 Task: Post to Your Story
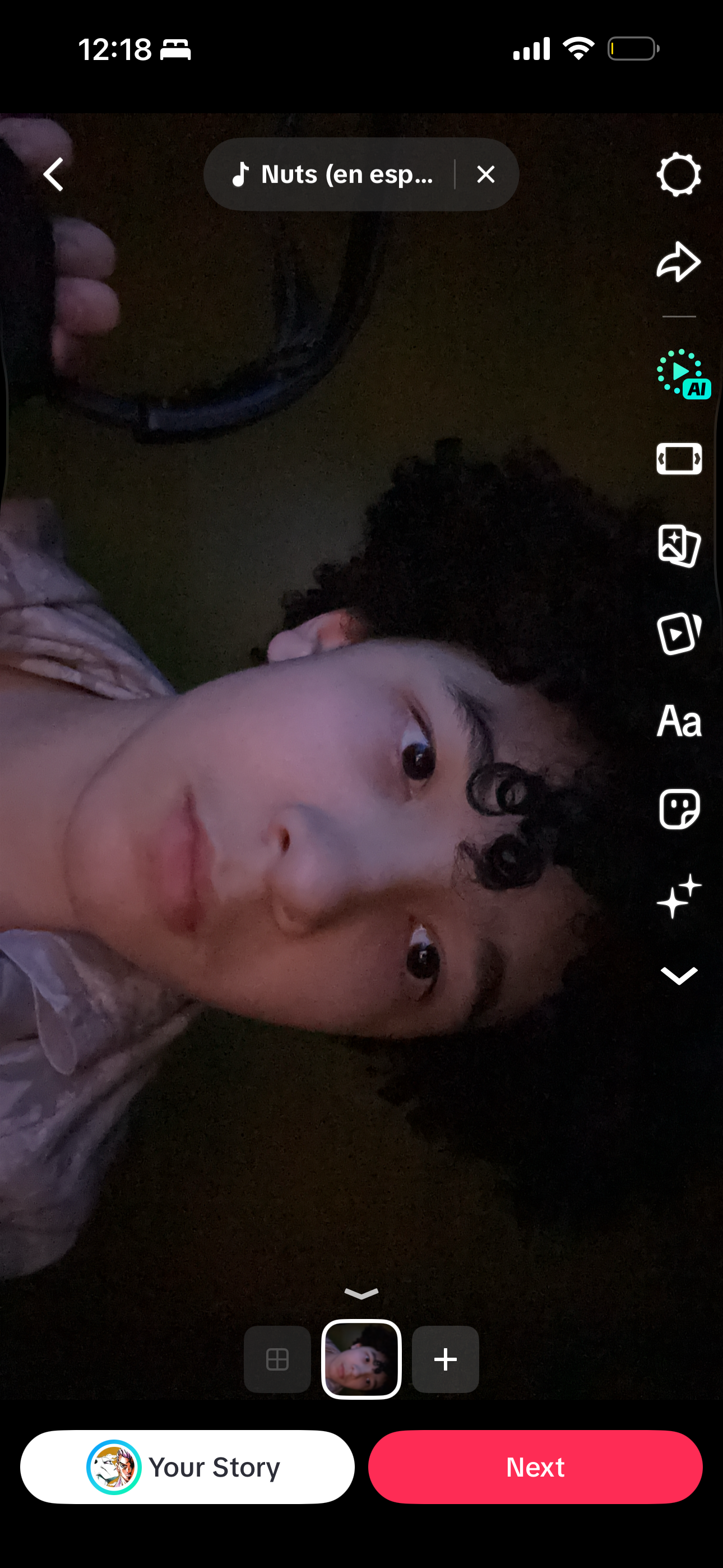[x=187, y=1467]
